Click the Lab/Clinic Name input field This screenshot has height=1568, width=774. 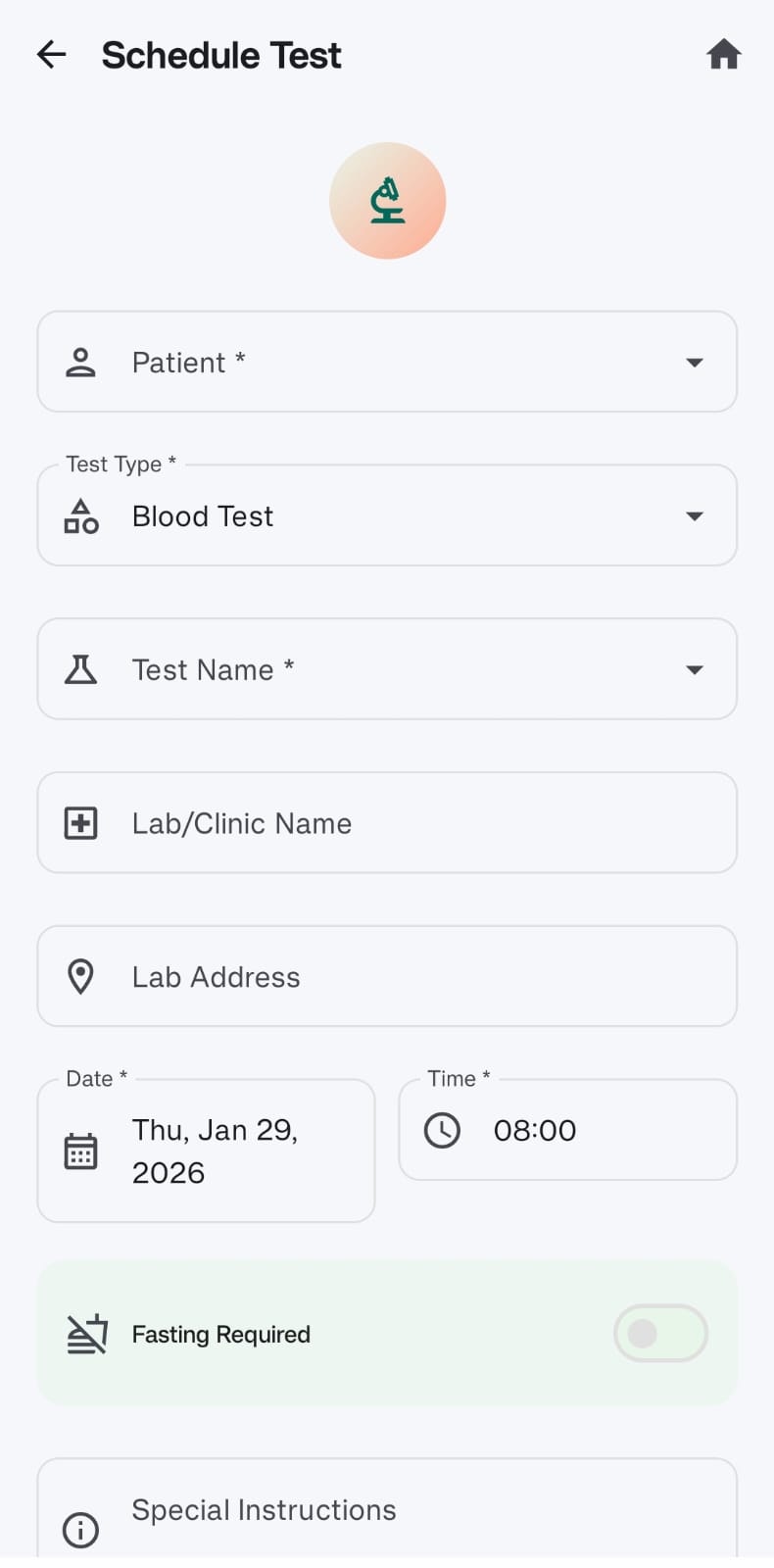pyautogui.click(x=387, y=822)
